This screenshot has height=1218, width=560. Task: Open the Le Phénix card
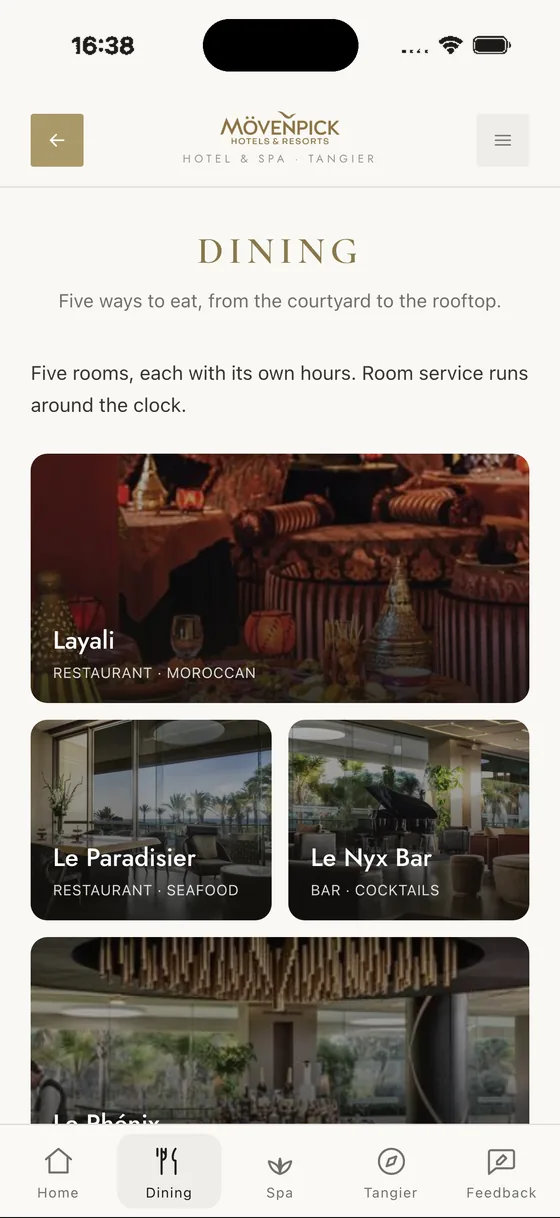click(x=280, y=1030)
